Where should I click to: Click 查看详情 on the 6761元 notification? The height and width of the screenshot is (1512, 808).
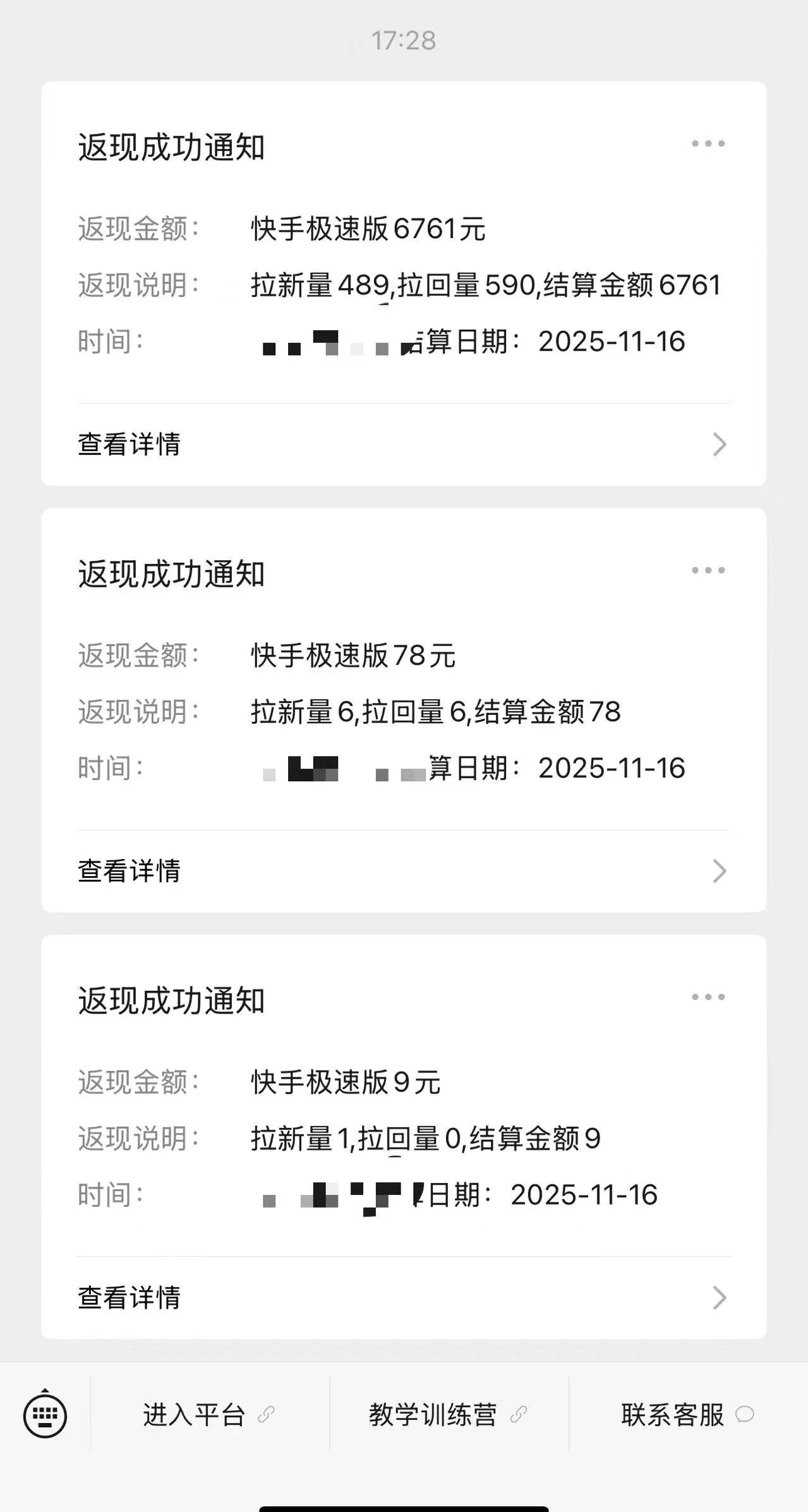pyautogui.click(x=128, y=445)
